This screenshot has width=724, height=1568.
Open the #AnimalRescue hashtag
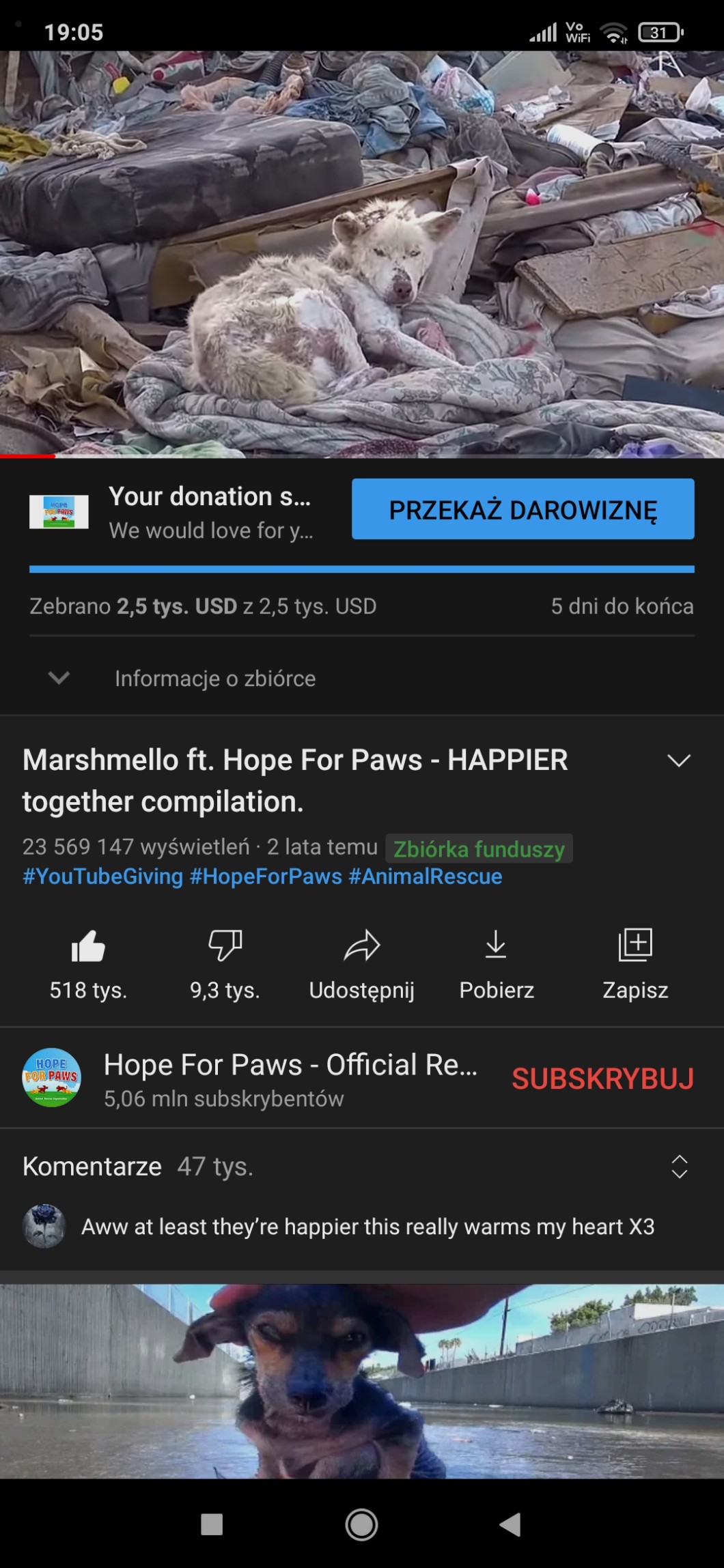(x=426, y=876)
